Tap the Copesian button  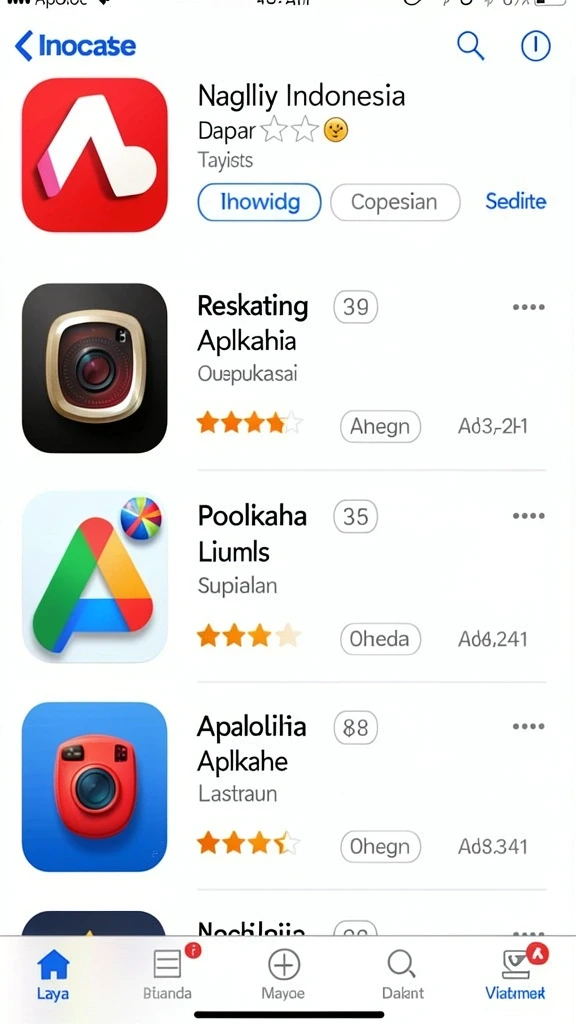(x=394, y=202)
